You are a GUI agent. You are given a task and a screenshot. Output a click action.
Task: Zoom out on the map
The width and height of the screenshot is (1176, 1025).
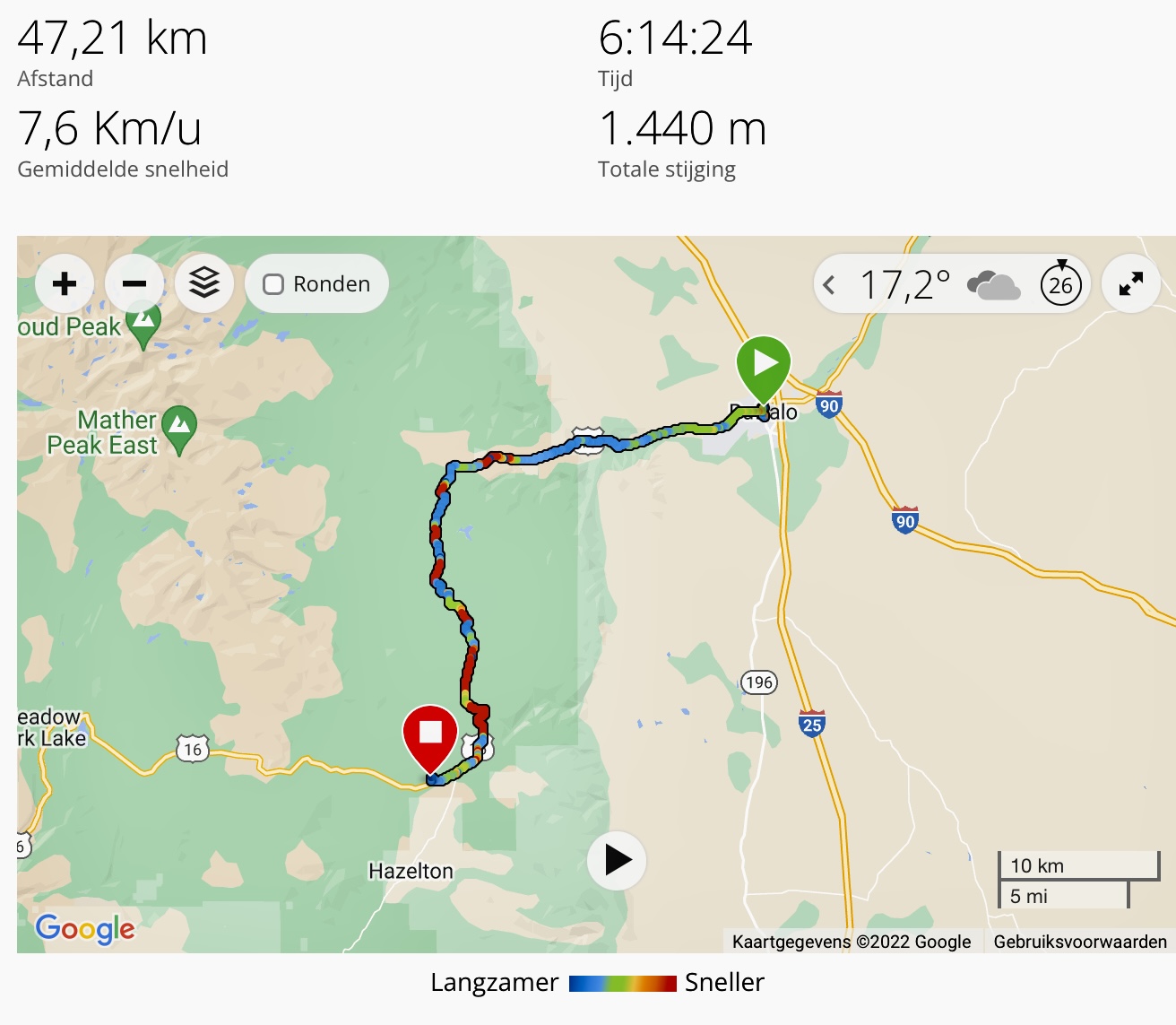pos(134,284)
